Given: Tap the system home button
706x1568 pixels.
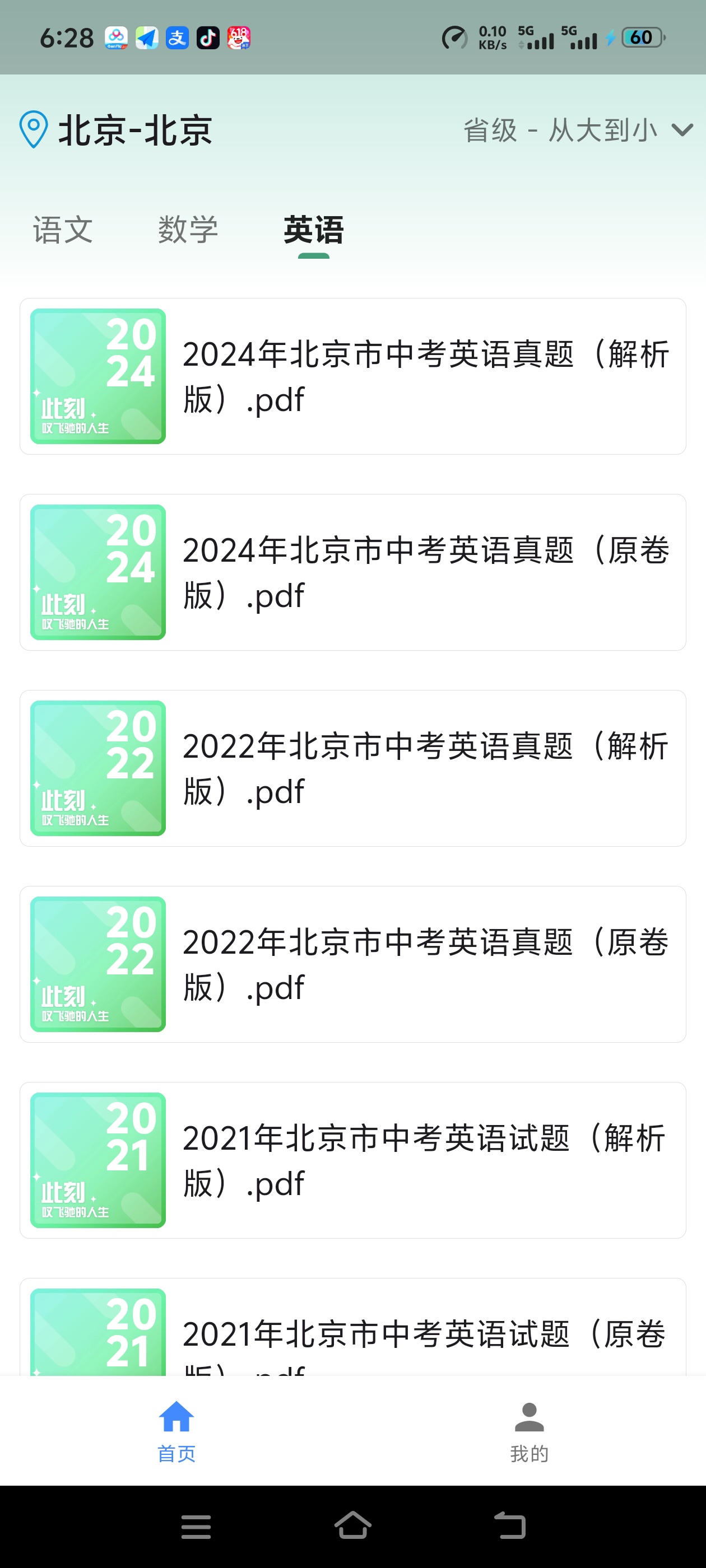Looking at the screenshot, I should click(352, 1526).
